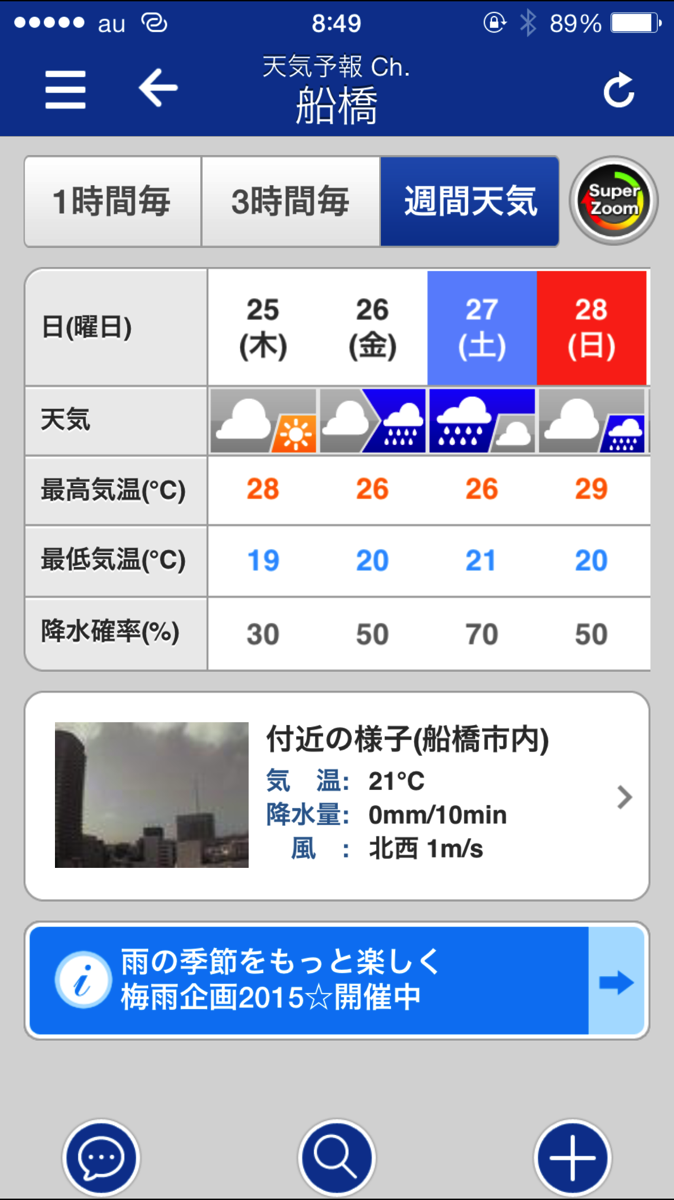Select the 週間天気 tab
Viewport: 674px width, 1200px height.
[469, 202]
